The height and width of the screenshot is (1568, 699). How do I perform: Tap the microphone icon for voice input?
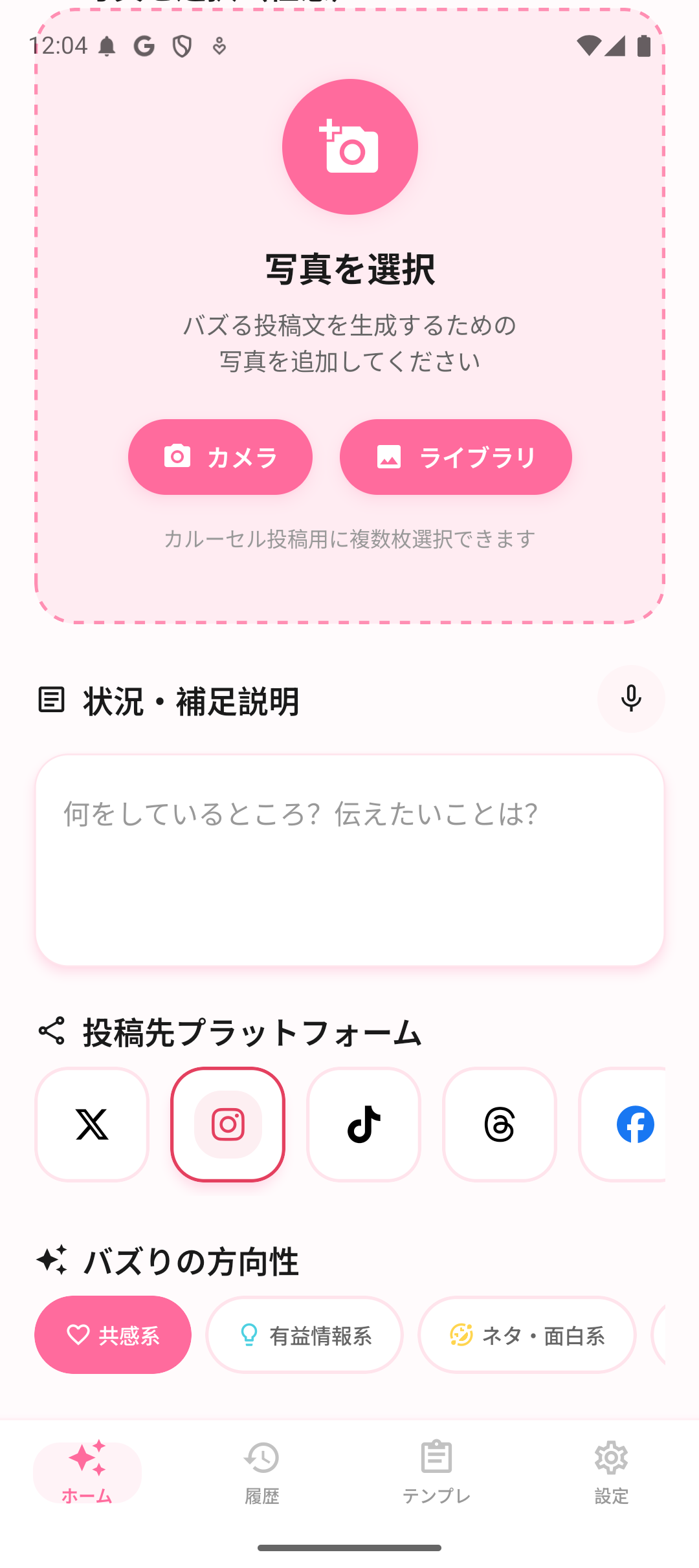coord(630,699)
